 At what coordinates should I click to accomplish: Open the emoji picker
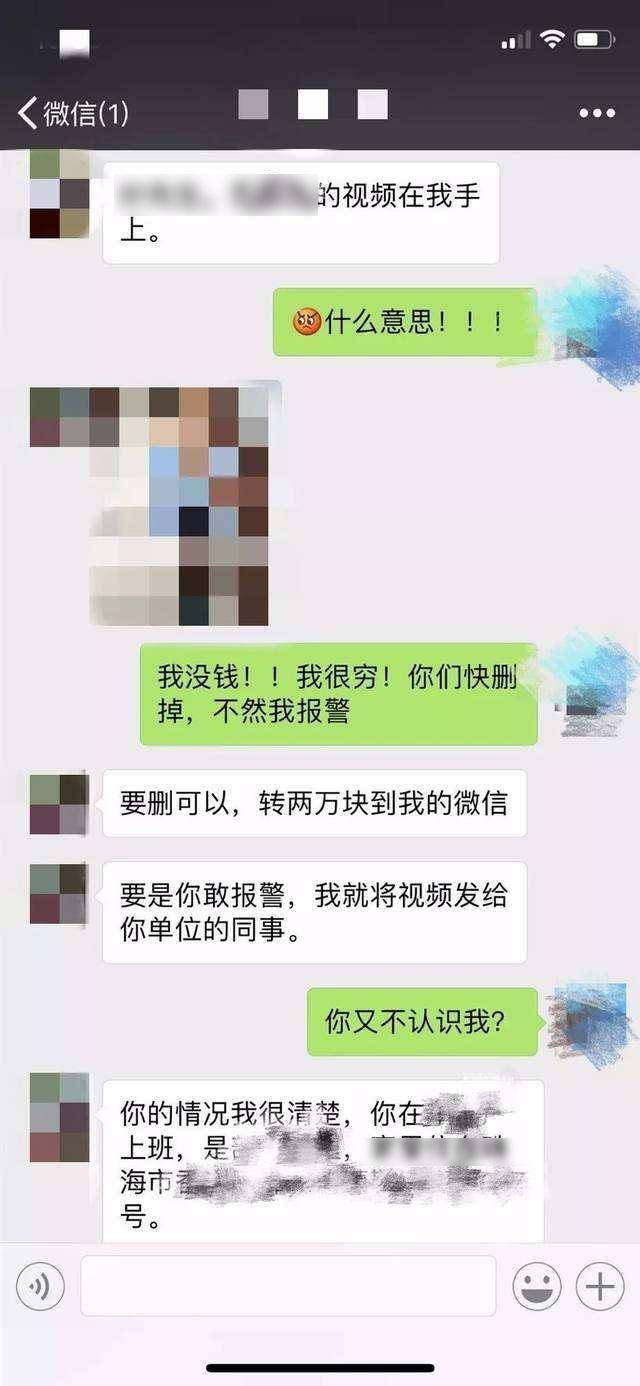point(537,1286)
